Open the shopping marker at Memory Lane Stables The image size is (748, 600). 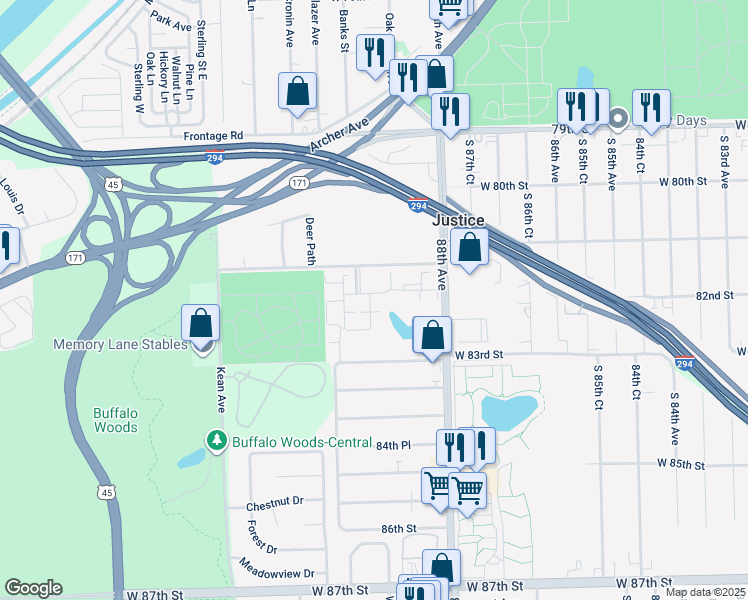[201, 324]
